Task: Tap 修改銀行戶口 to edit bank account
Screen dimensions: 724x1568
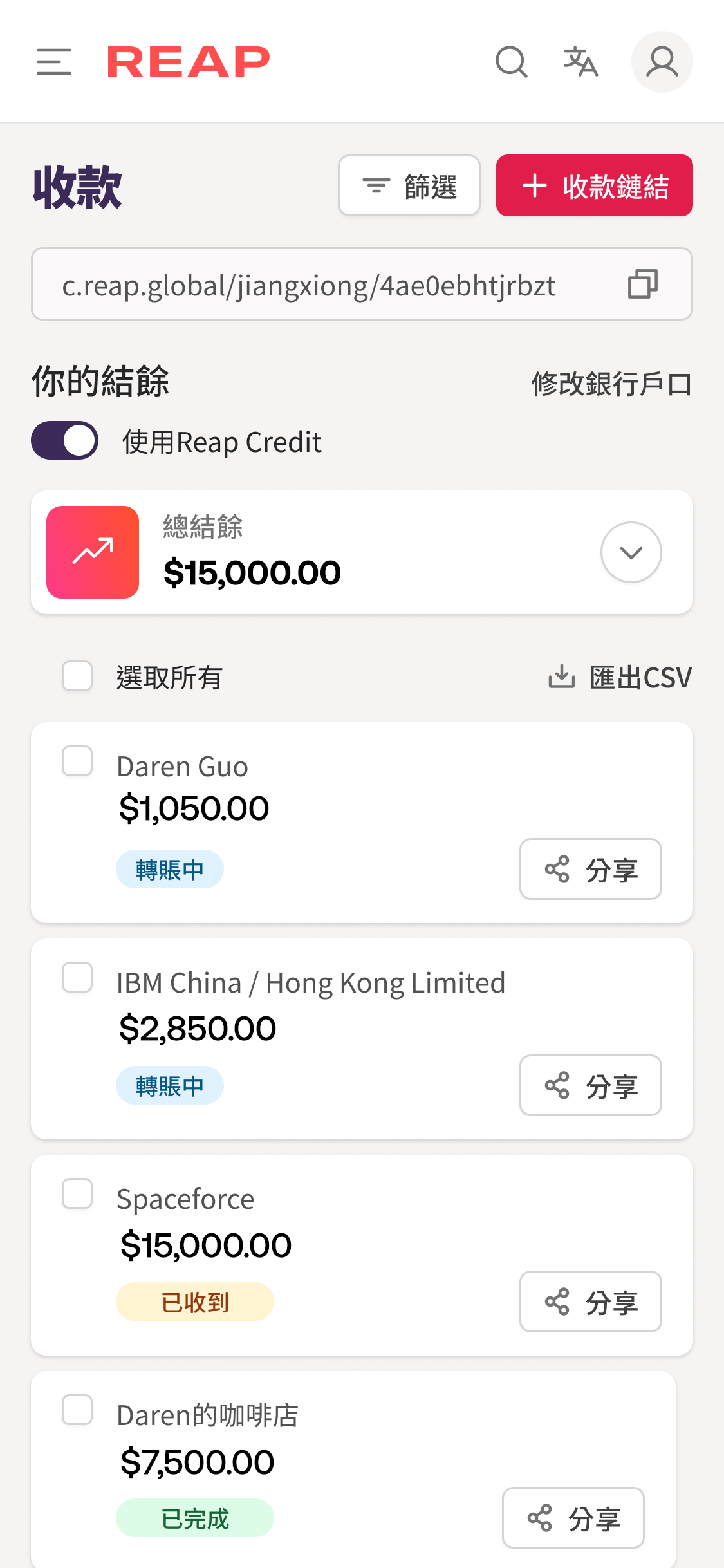Action: (611, 384)
